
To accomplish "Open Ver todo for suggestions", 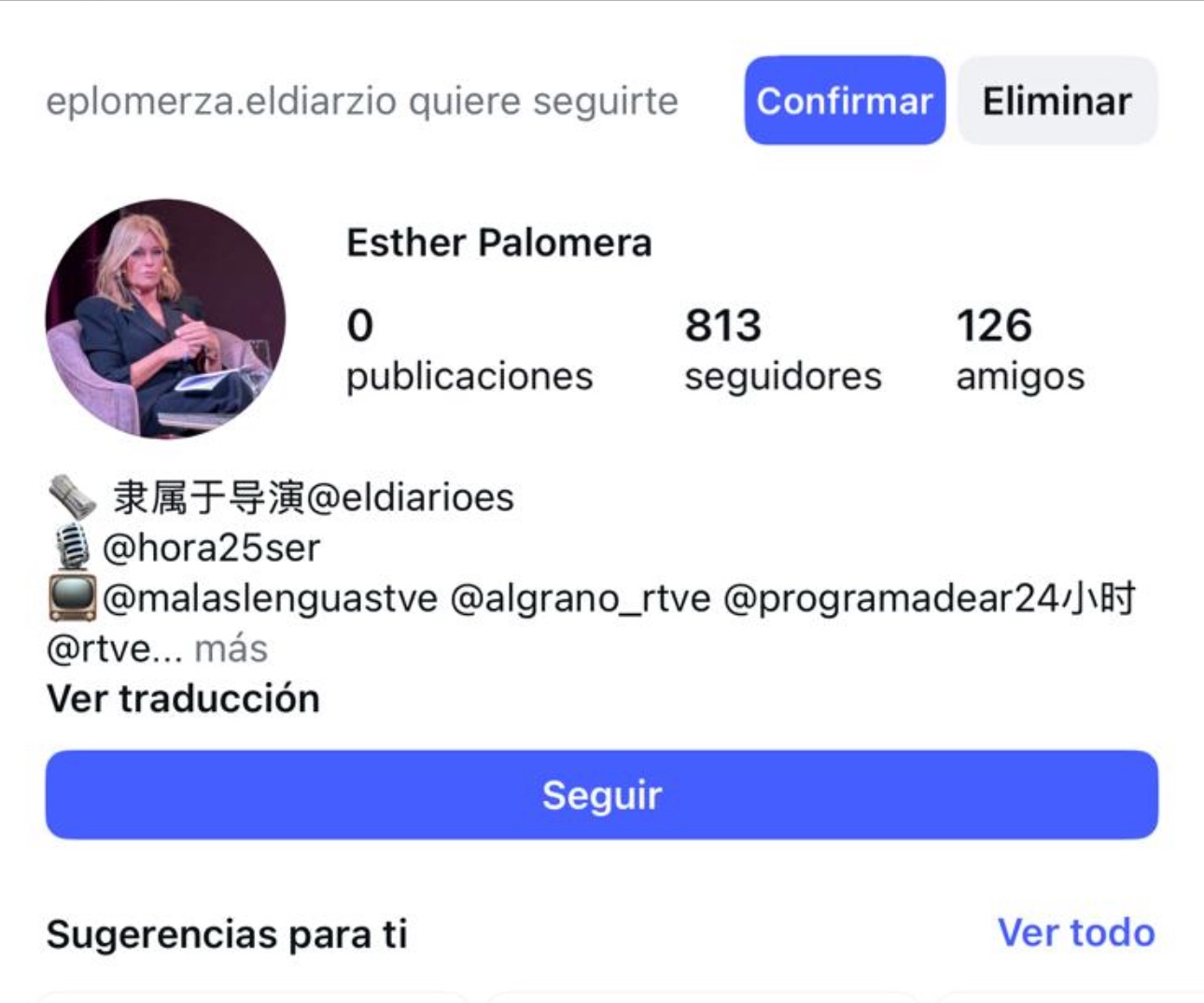I will pos(1075,933).
